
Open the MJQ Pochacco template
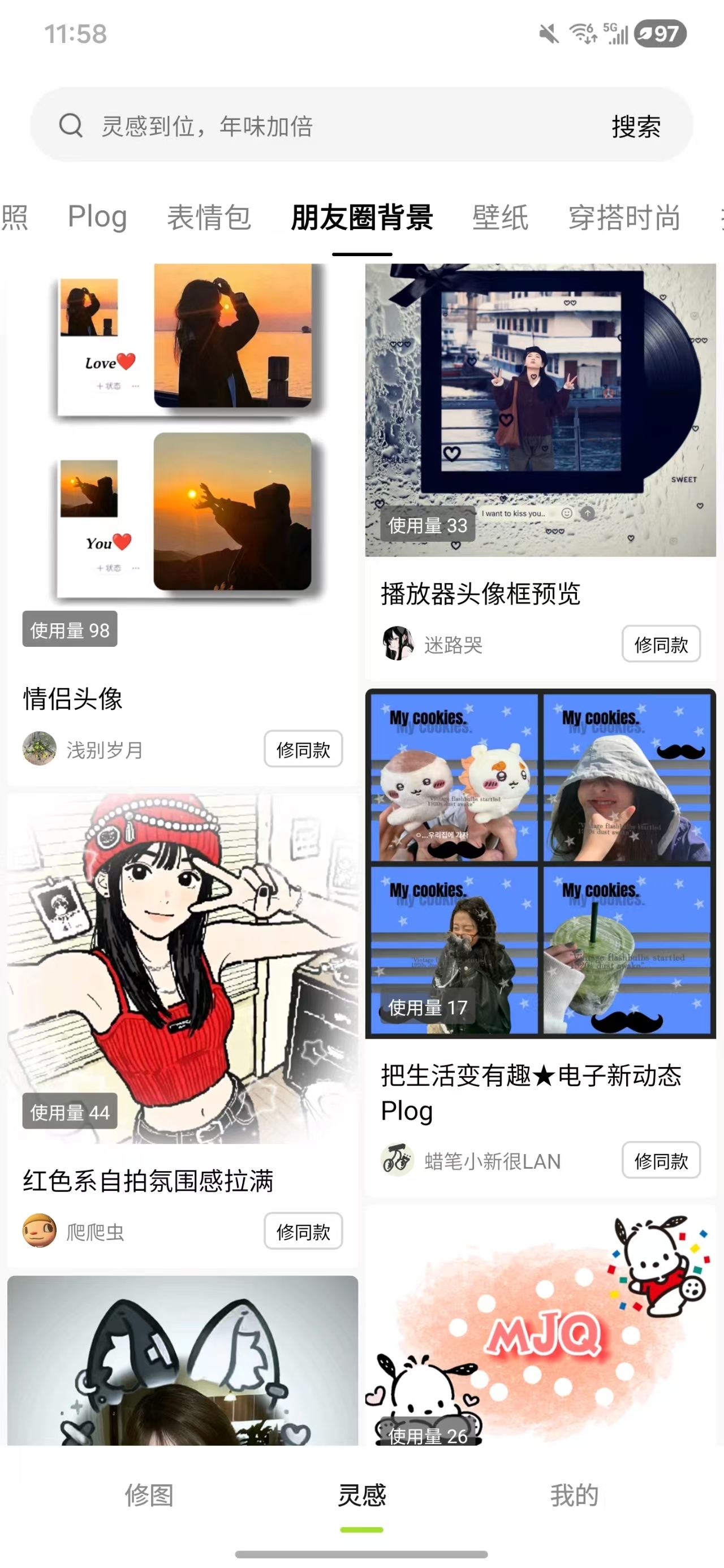[x=540, y=1327]
